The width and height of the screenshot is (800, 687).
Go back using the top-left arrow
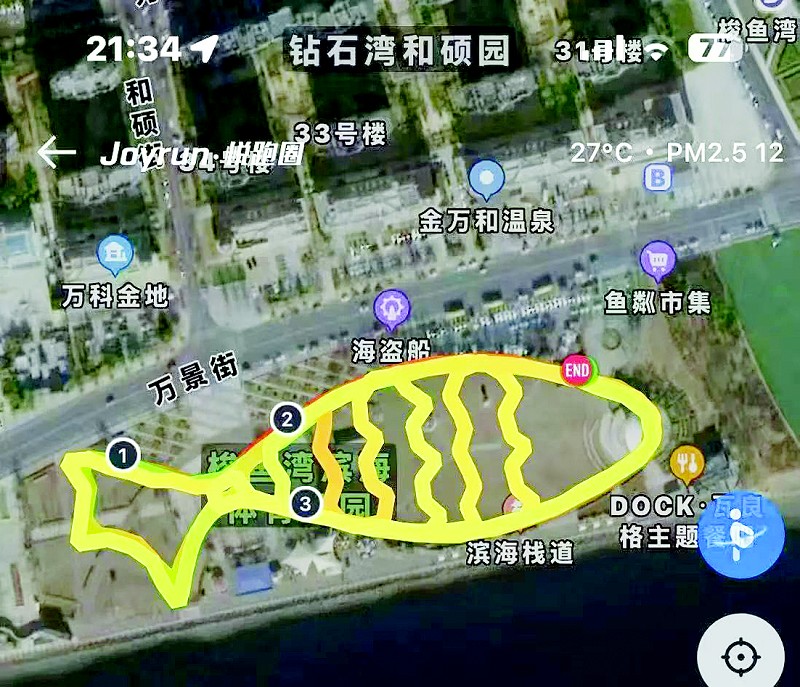tap(57, 154)
